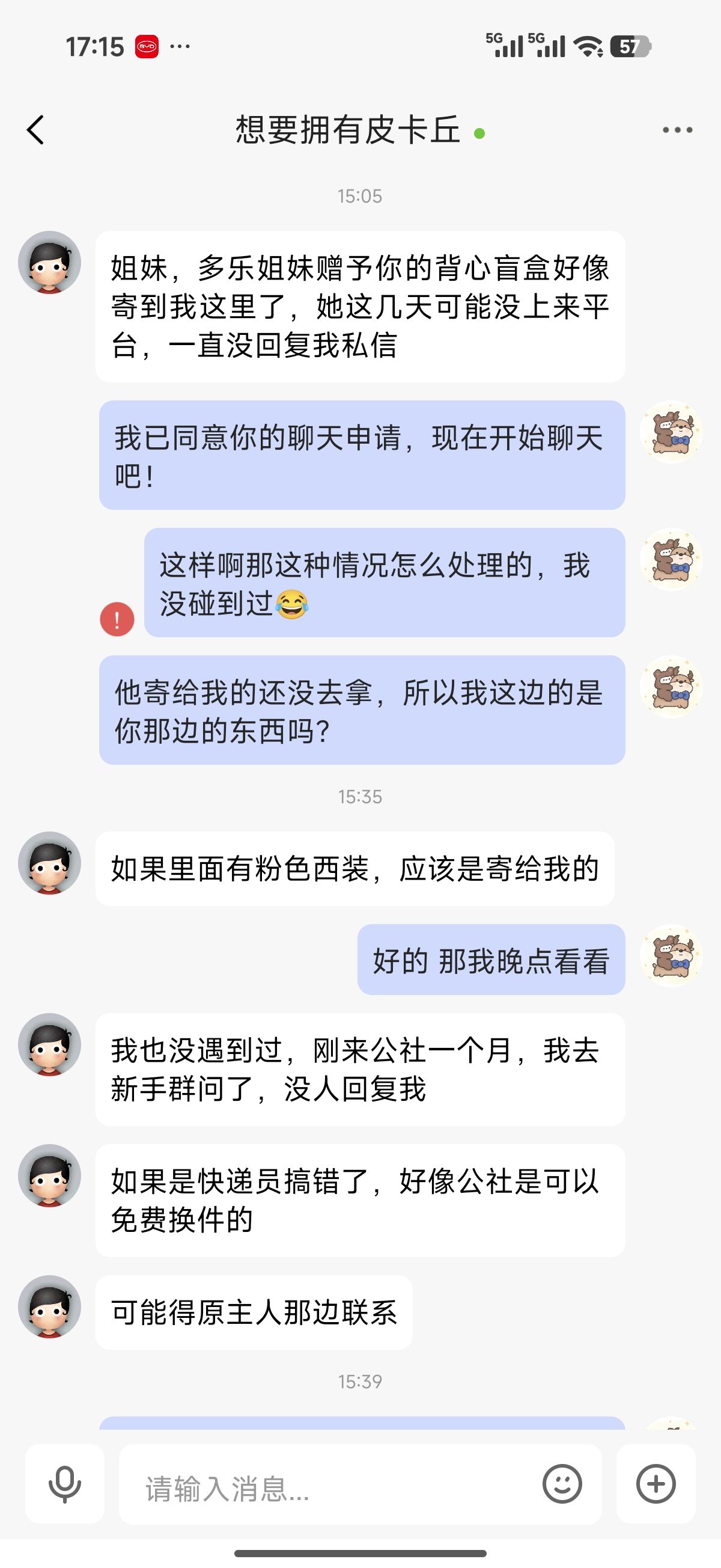Start voice input with the microphone

(x=64, y=1484)
